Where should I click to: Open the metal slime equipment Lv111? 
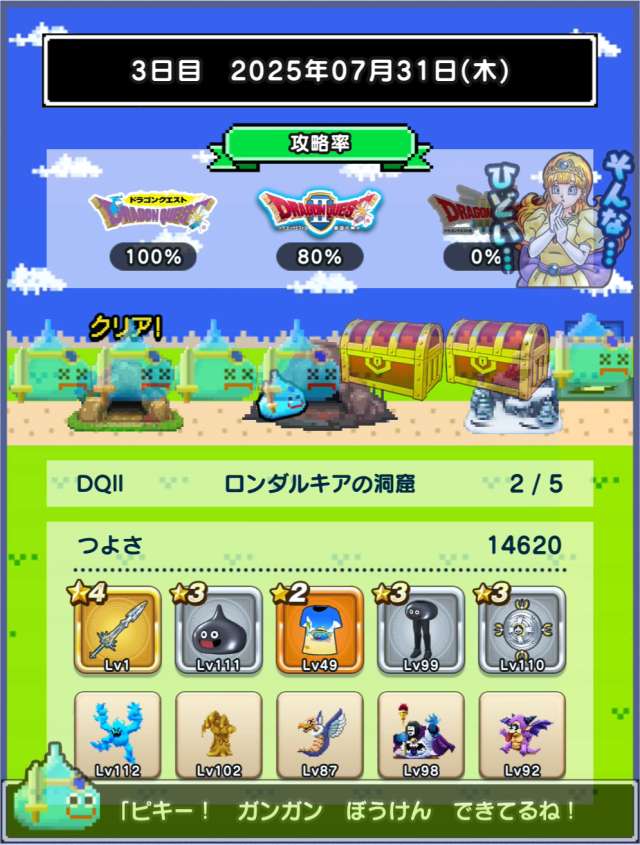click(x=219, y=631)
